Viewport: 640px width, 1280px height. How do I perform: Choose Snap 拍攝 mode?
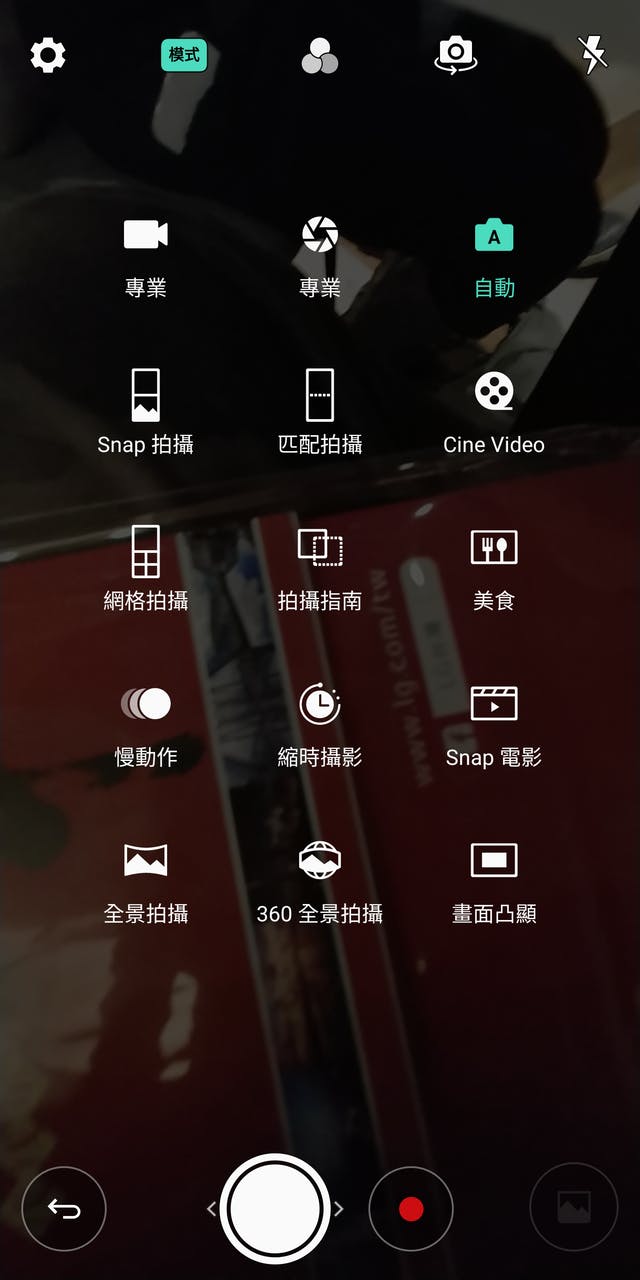coord(146,412)
